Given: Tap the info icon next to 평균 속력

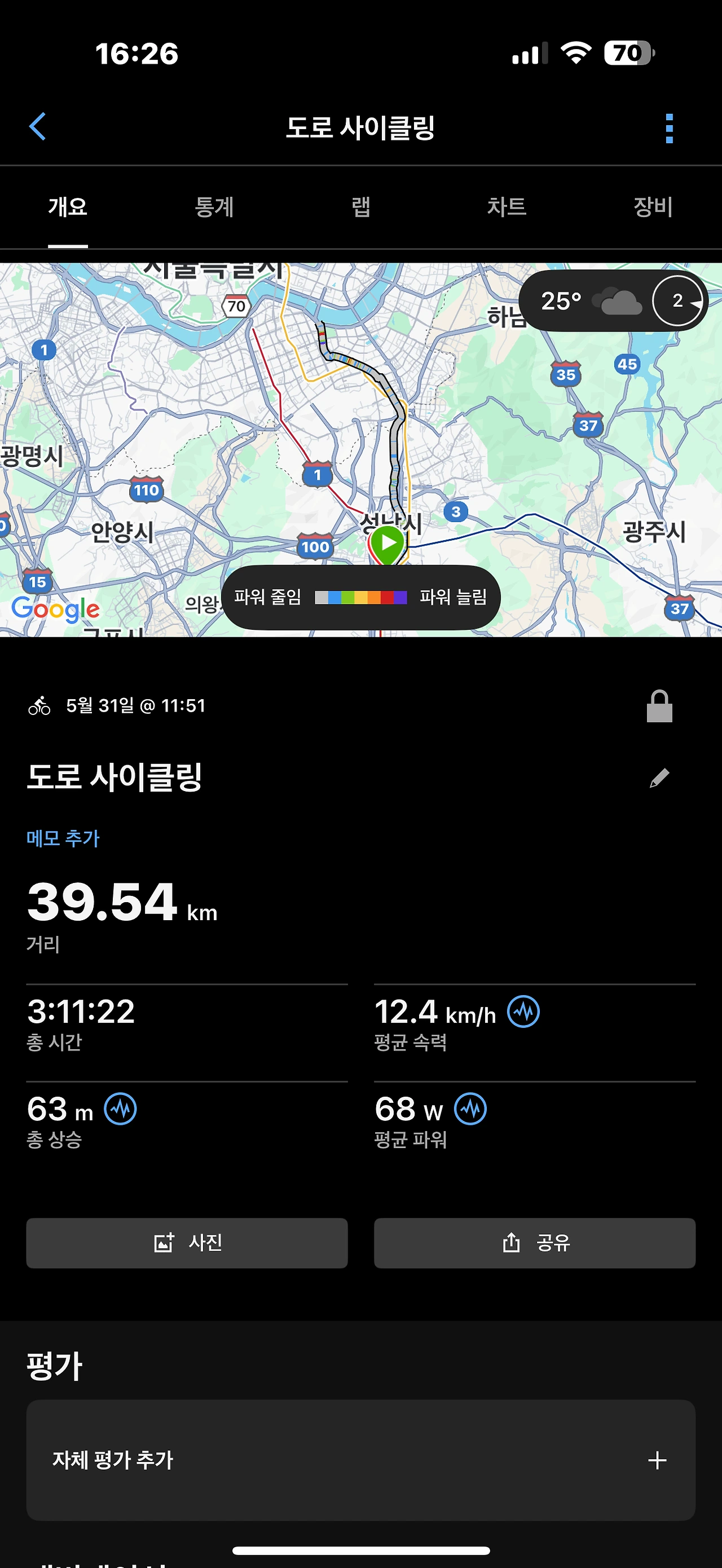Looking at the screenshot, I should [x=523, y=1012].
